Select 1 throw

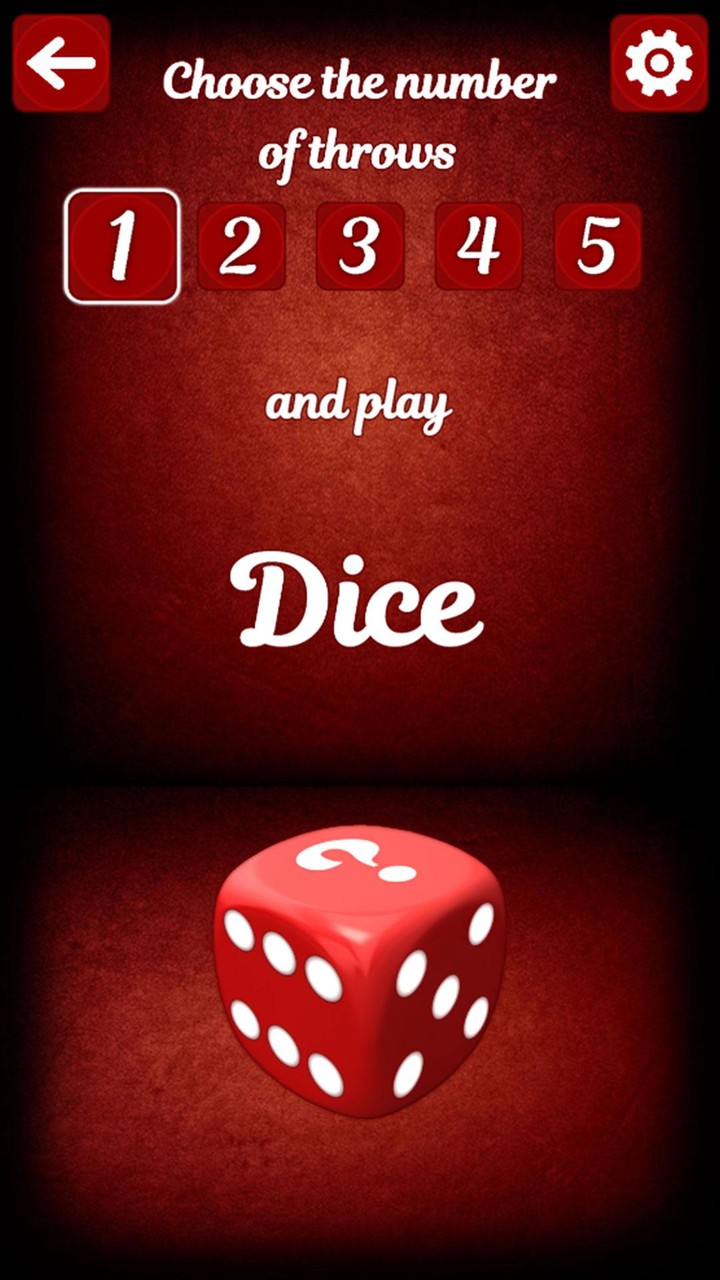[122, 246]
